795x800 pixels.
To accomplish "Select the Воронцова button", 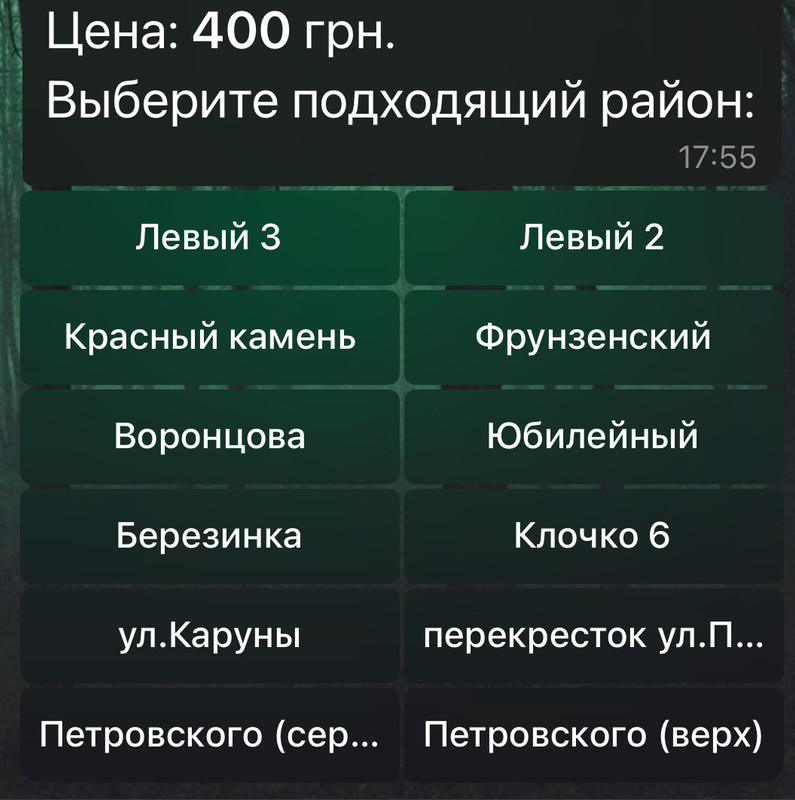I will [209, 437].
